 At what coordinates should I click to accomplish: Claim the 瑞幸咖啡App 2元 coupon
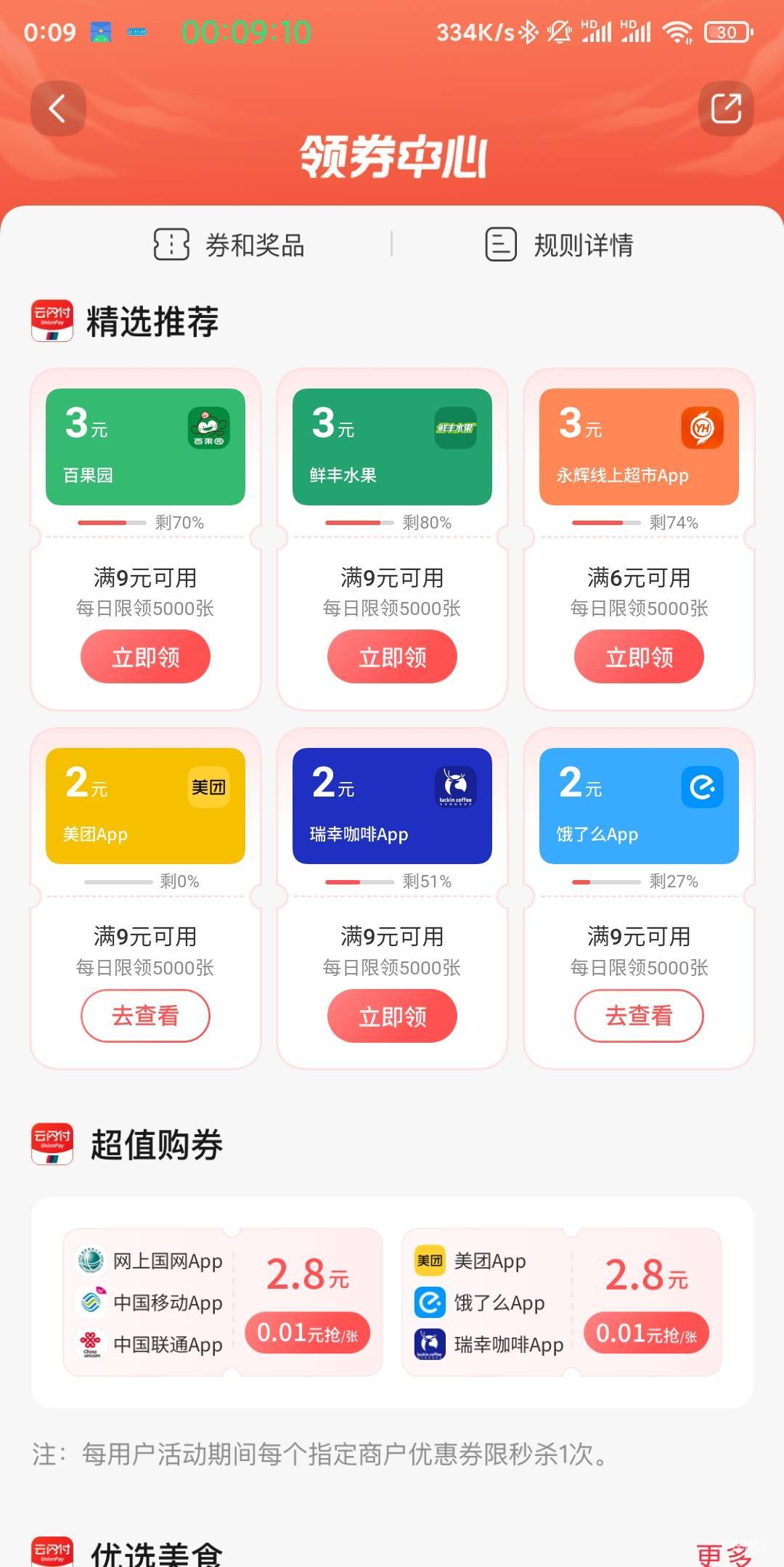[392, 1016]
